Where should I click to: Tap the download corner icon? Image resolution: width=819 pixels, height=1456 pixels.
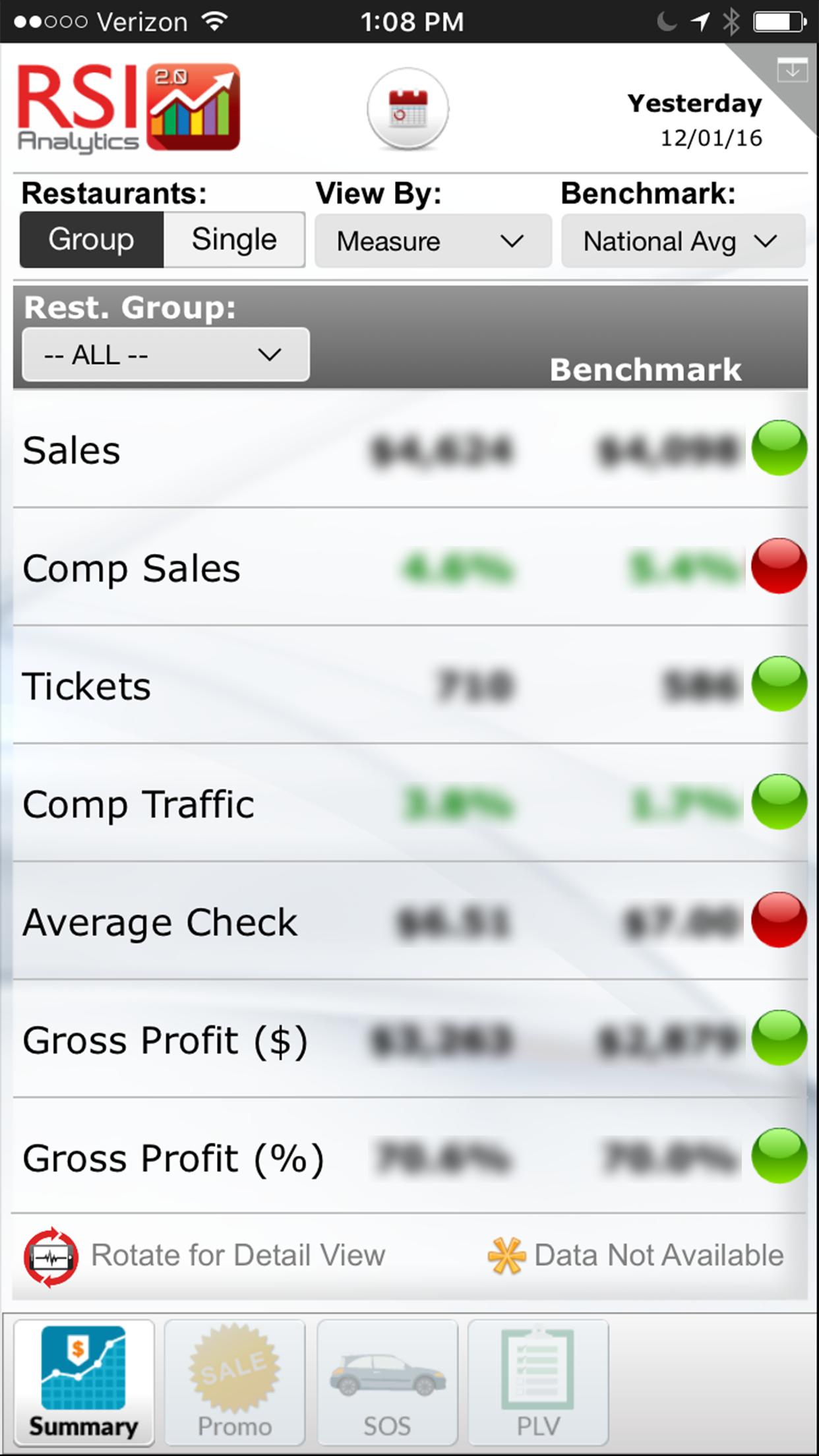[792, 69]
